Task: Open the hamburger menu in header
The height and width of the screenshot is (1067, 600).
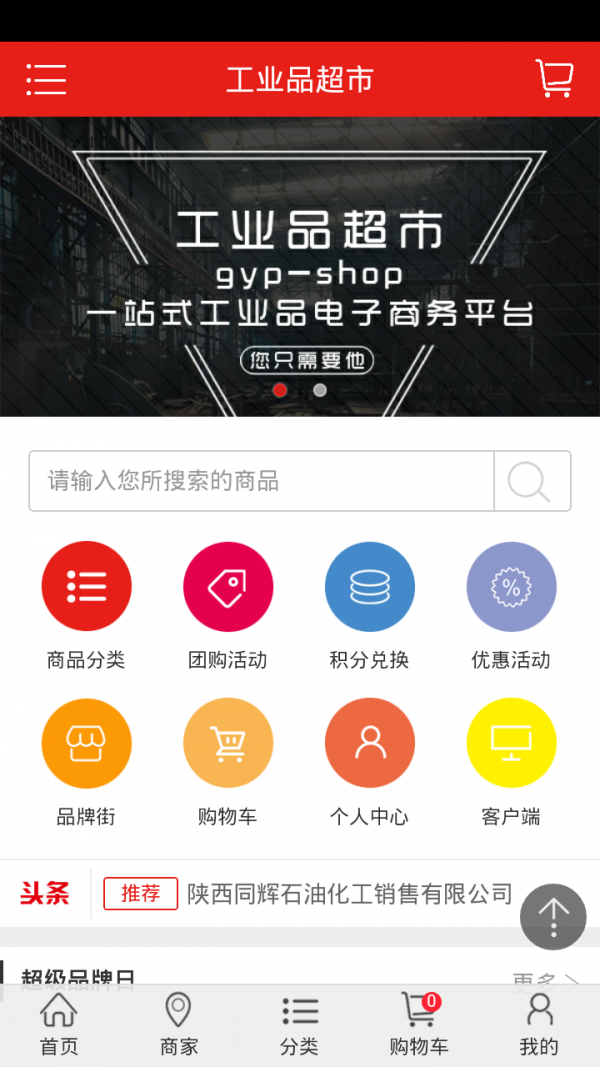Action: tap(46, 79)
